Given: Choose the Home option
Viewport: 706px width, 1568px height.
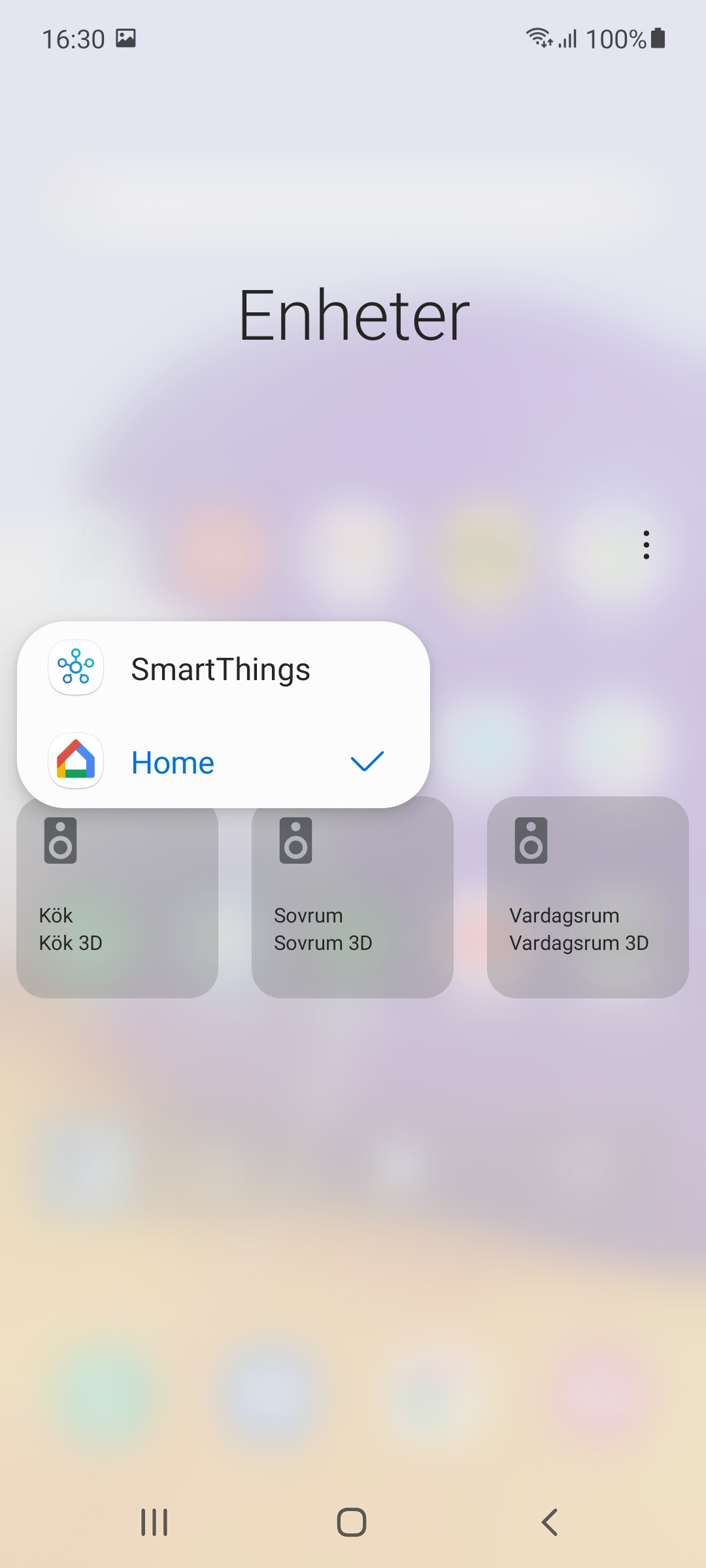Looking at the screenshot, I should [x=221, y=762].
